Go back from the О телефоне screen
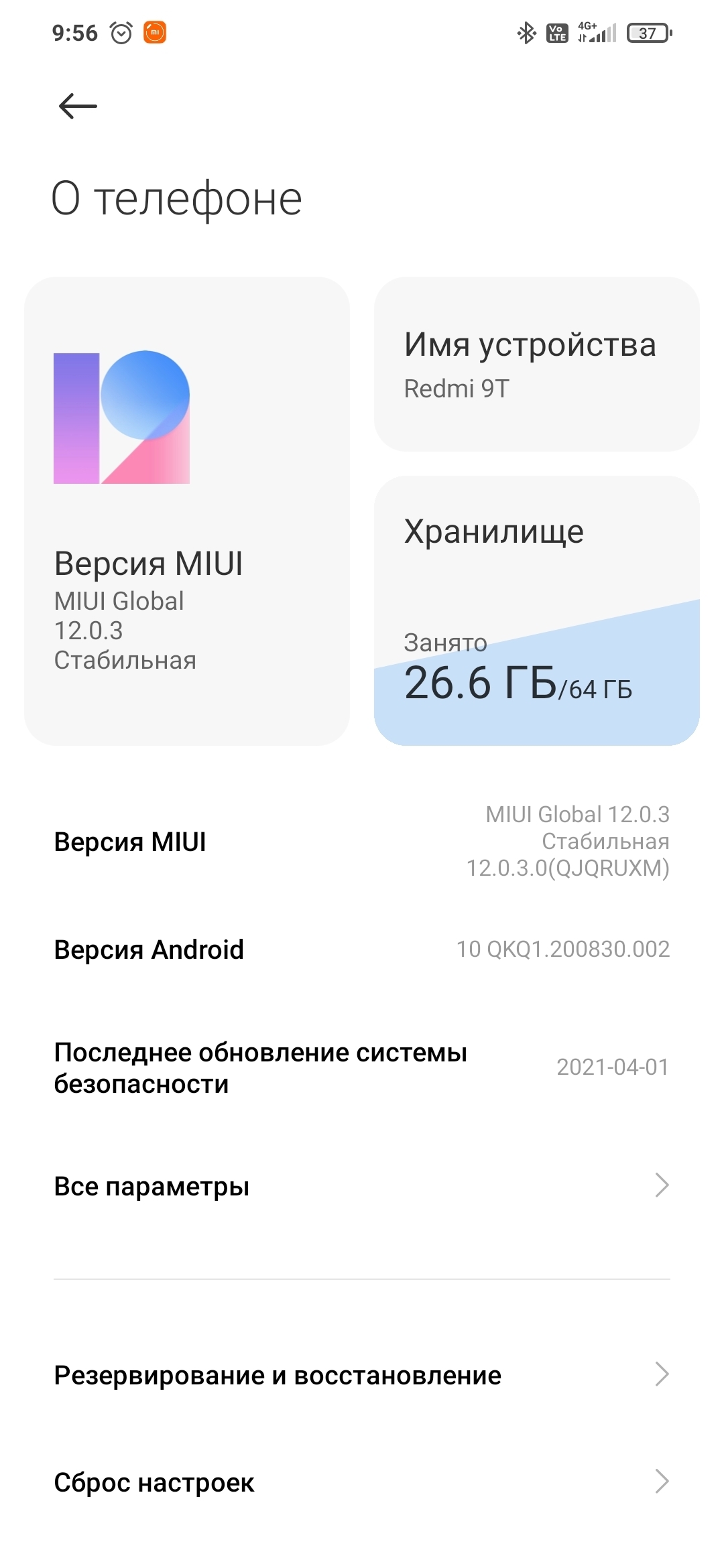724x1568 pixels. [78, 106]
